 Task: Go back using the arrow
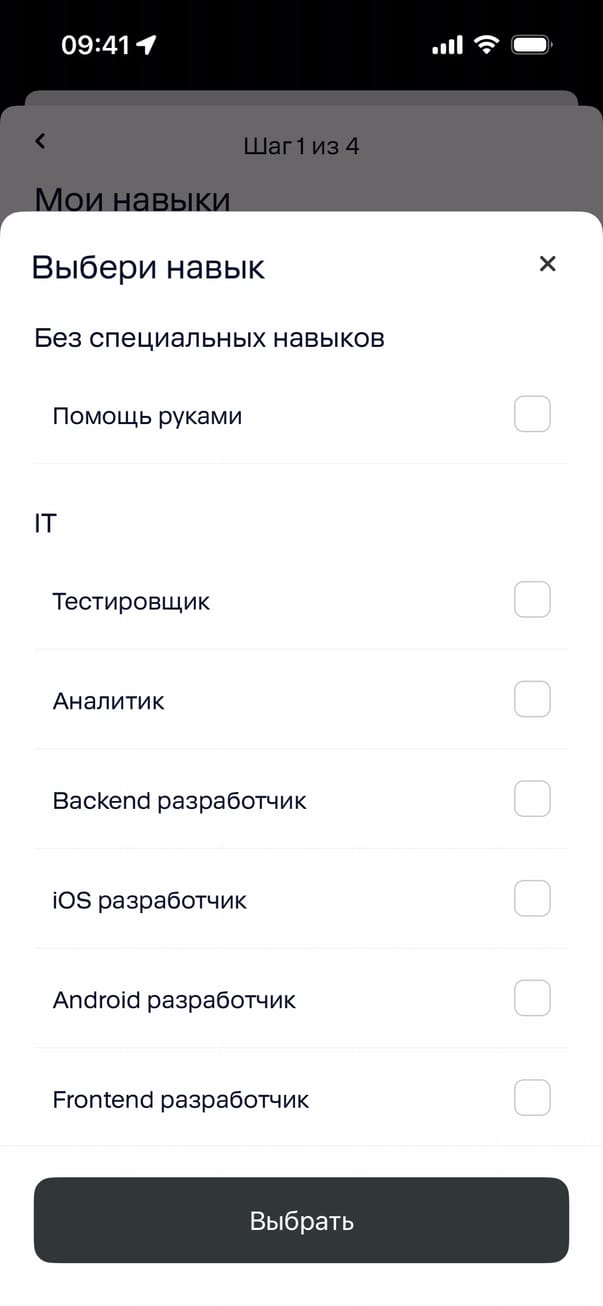[x=41, y=142]
